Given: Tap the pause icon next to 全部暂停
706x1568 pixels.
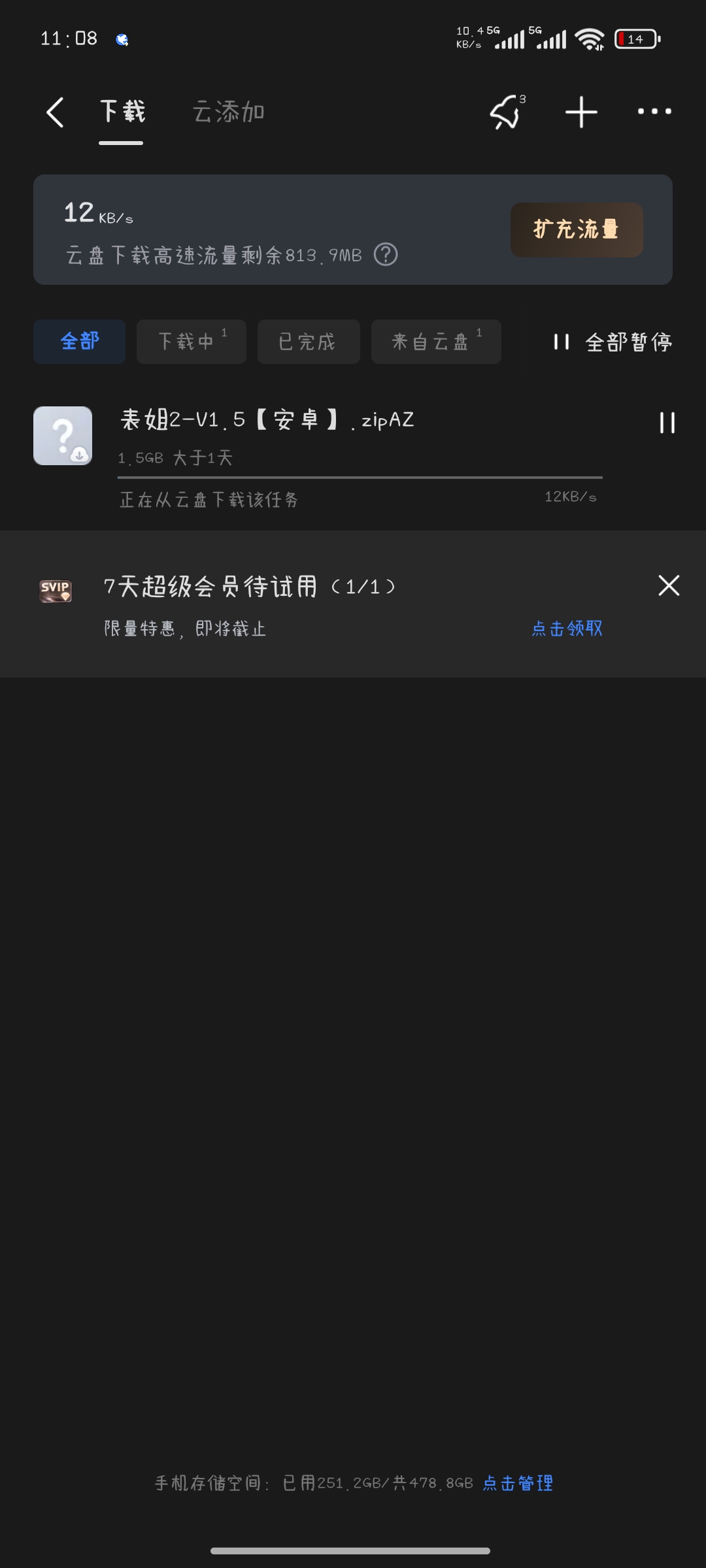Looking at the screenshot, I should pyautogui.click(x=560, y=341).
